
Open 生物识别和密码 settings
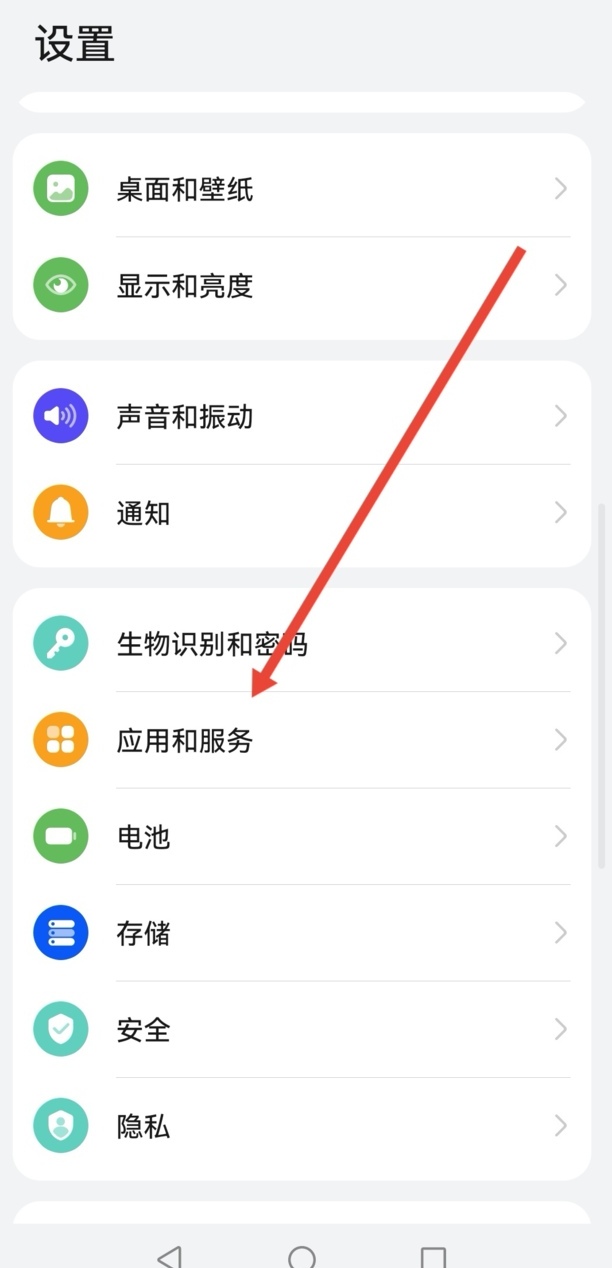tap(301, 643)
